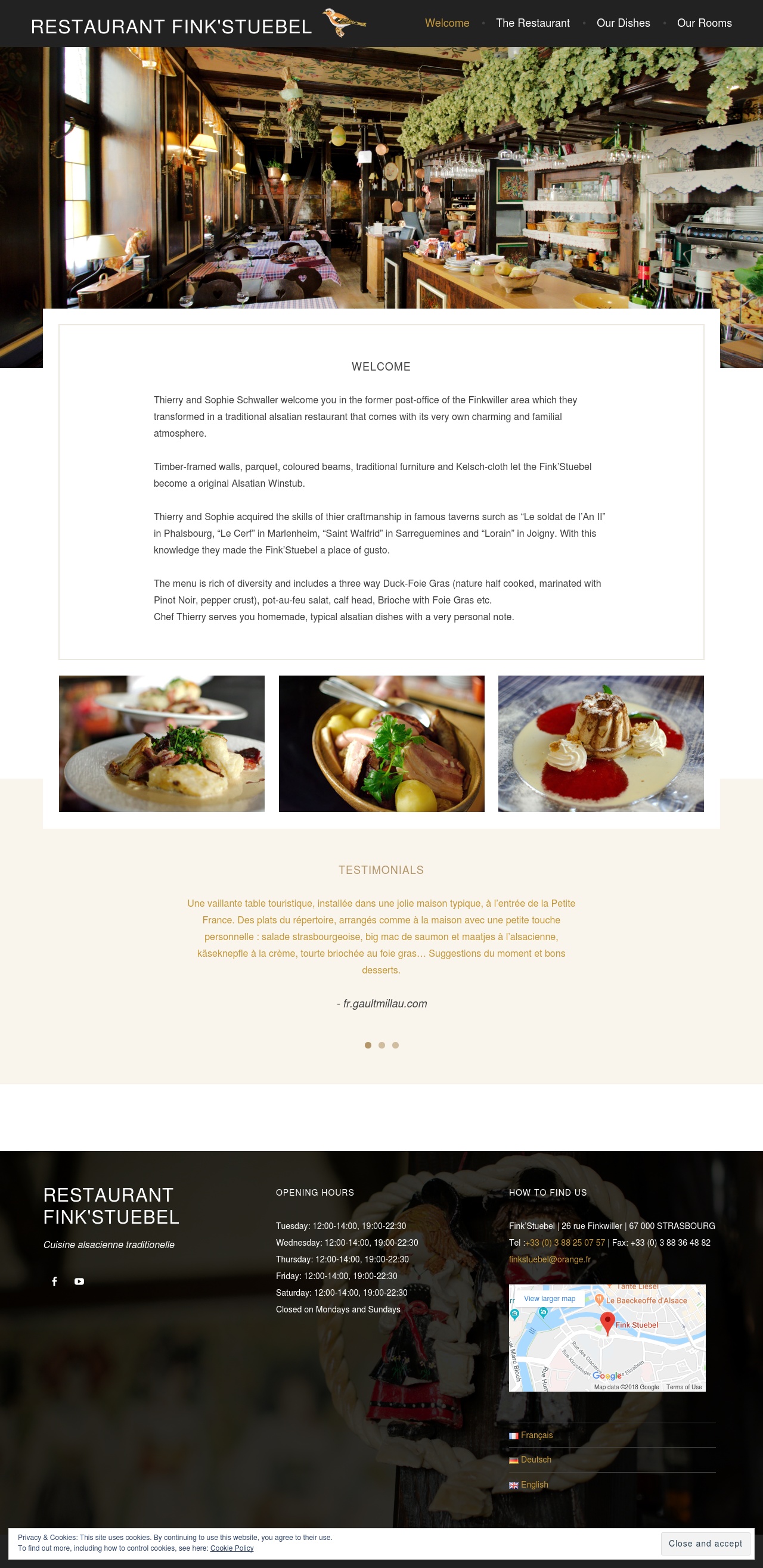Screen dimensions: 763x1568
Task: Tap View larger map
Action: pyautogui.click(x=549, y=1298)
